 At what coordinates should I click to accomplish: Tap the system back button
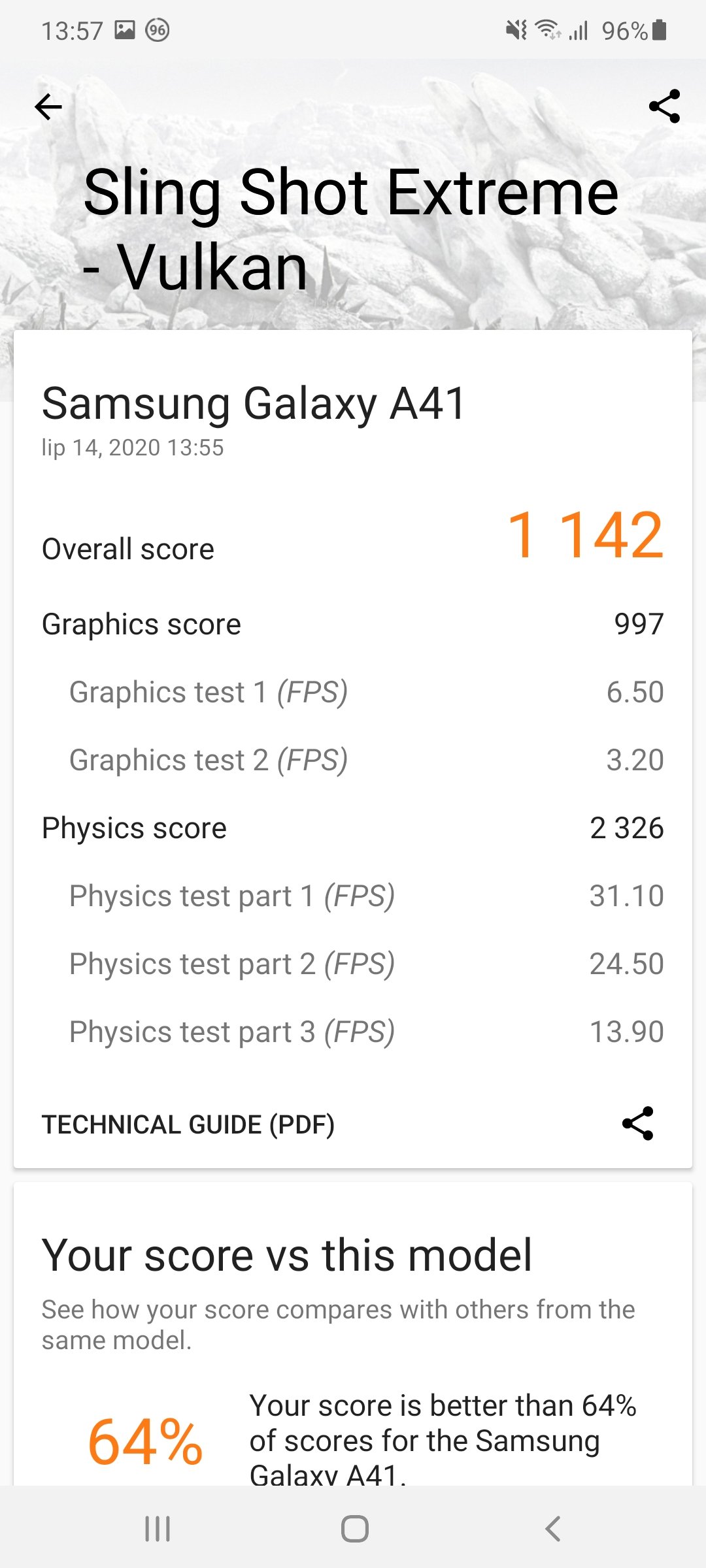click(553, 1529)
